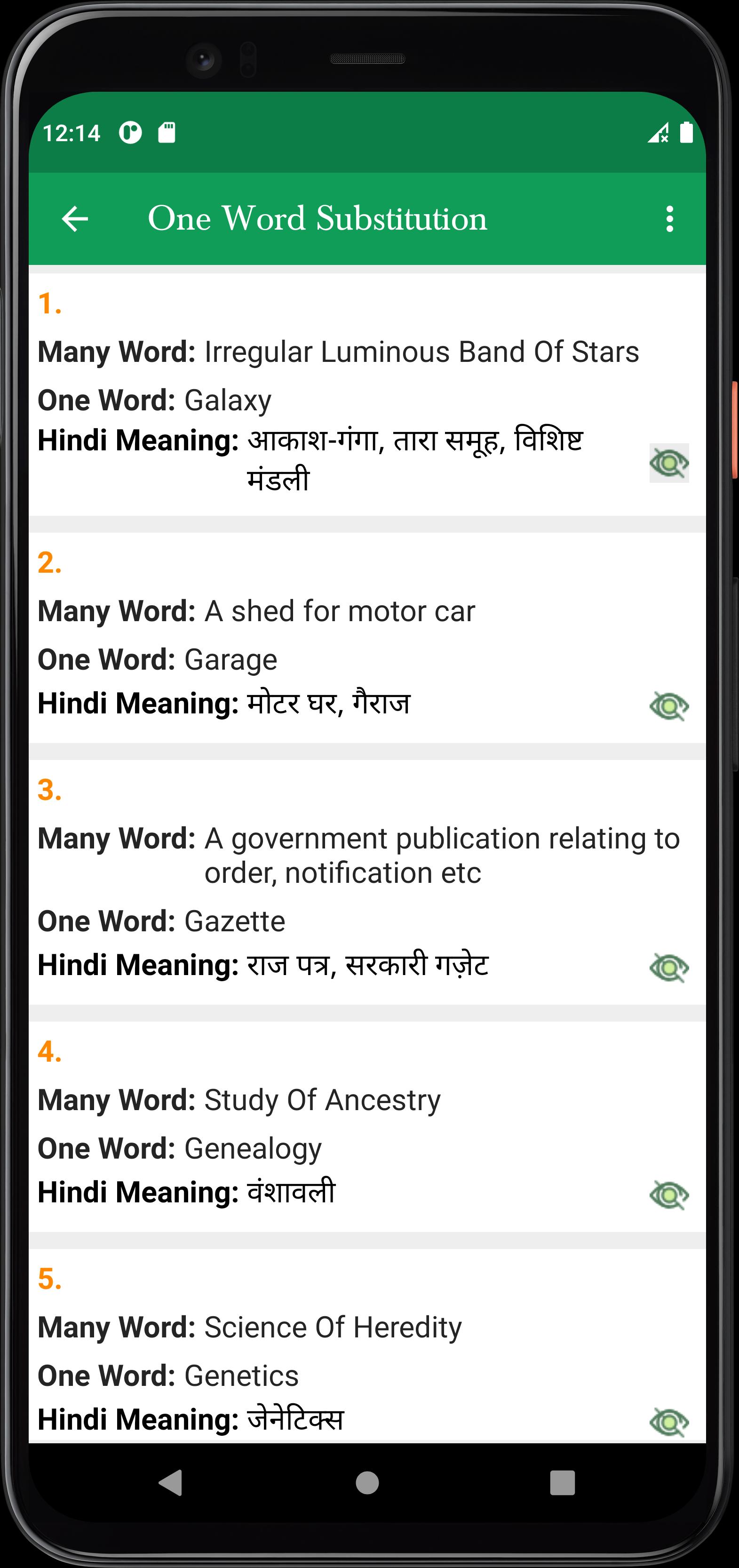Toggle Hindi meaning visibility for Genetics

click(669, 1423)
